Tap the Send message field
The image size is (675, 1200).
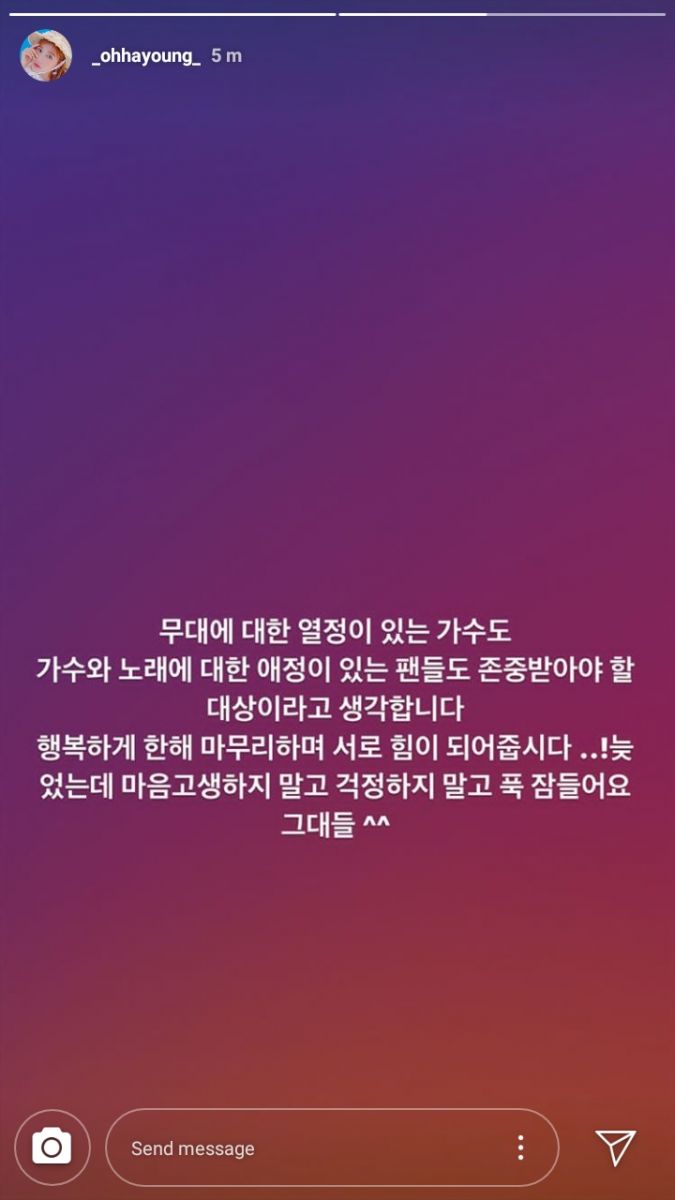[332, 1147]
